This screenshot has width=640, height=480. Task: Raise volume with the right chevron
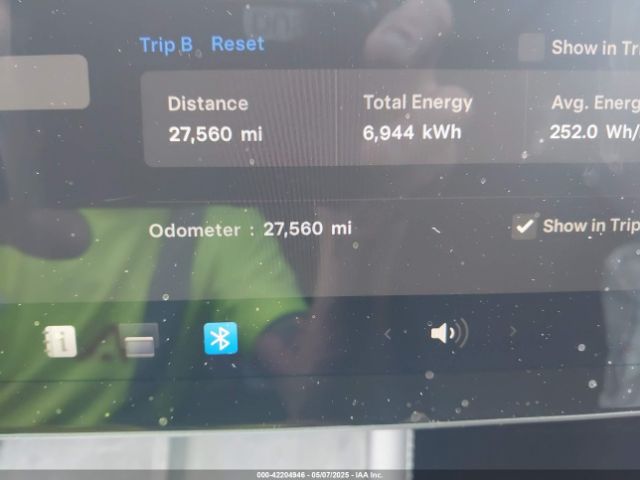click(513, 331)
